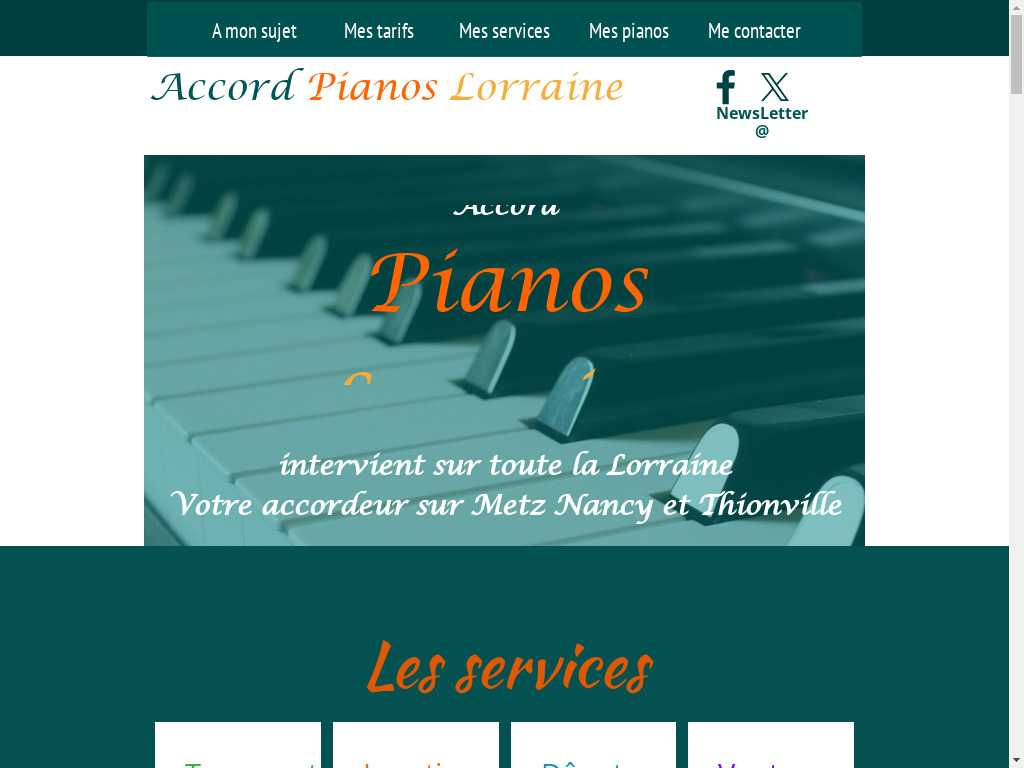This screenshot has height=768, width=1024.
Task: Open the Facebook page icon
Action: pos(726,87)
